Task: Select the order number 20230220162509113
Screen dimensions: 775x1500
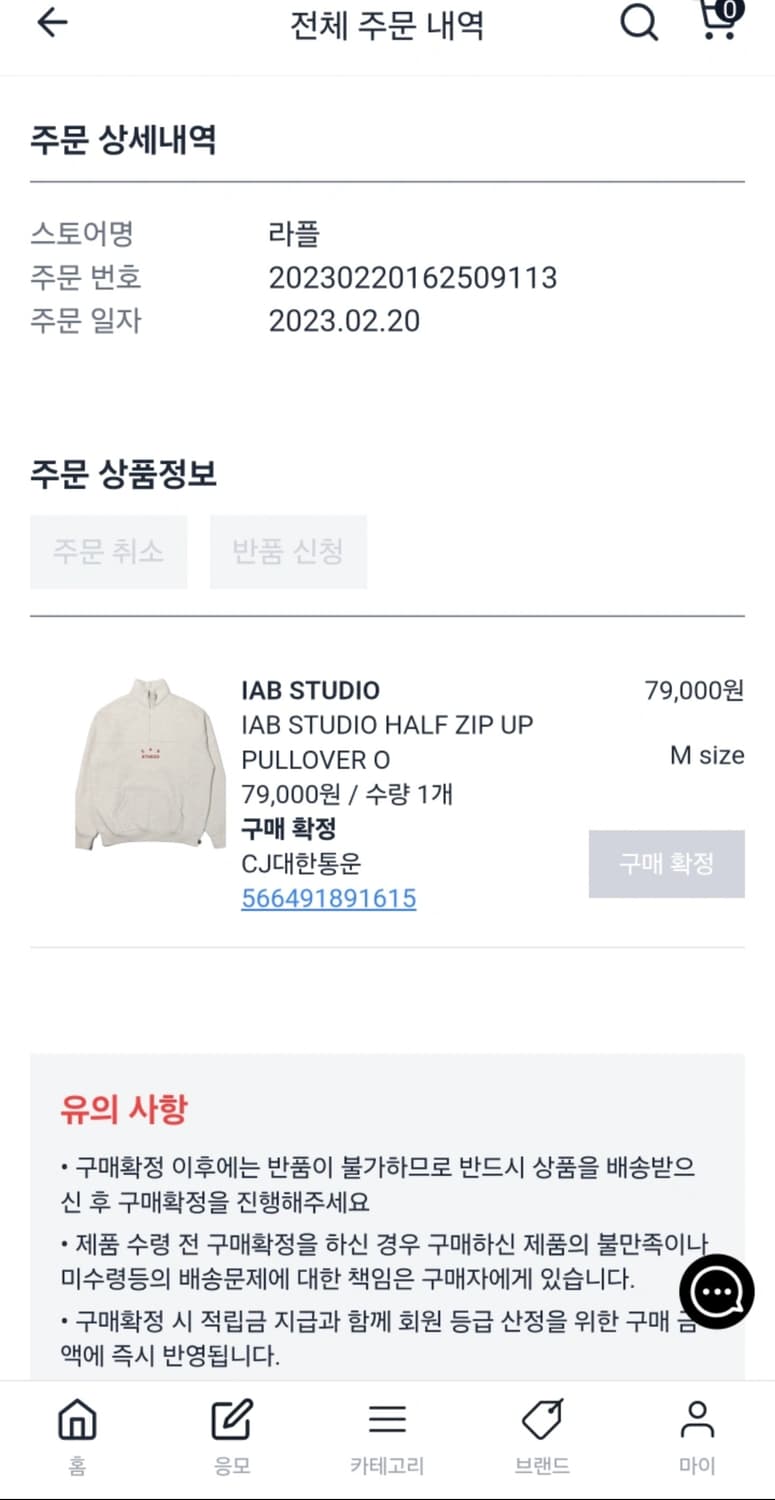Action: [x=412, y=278]
